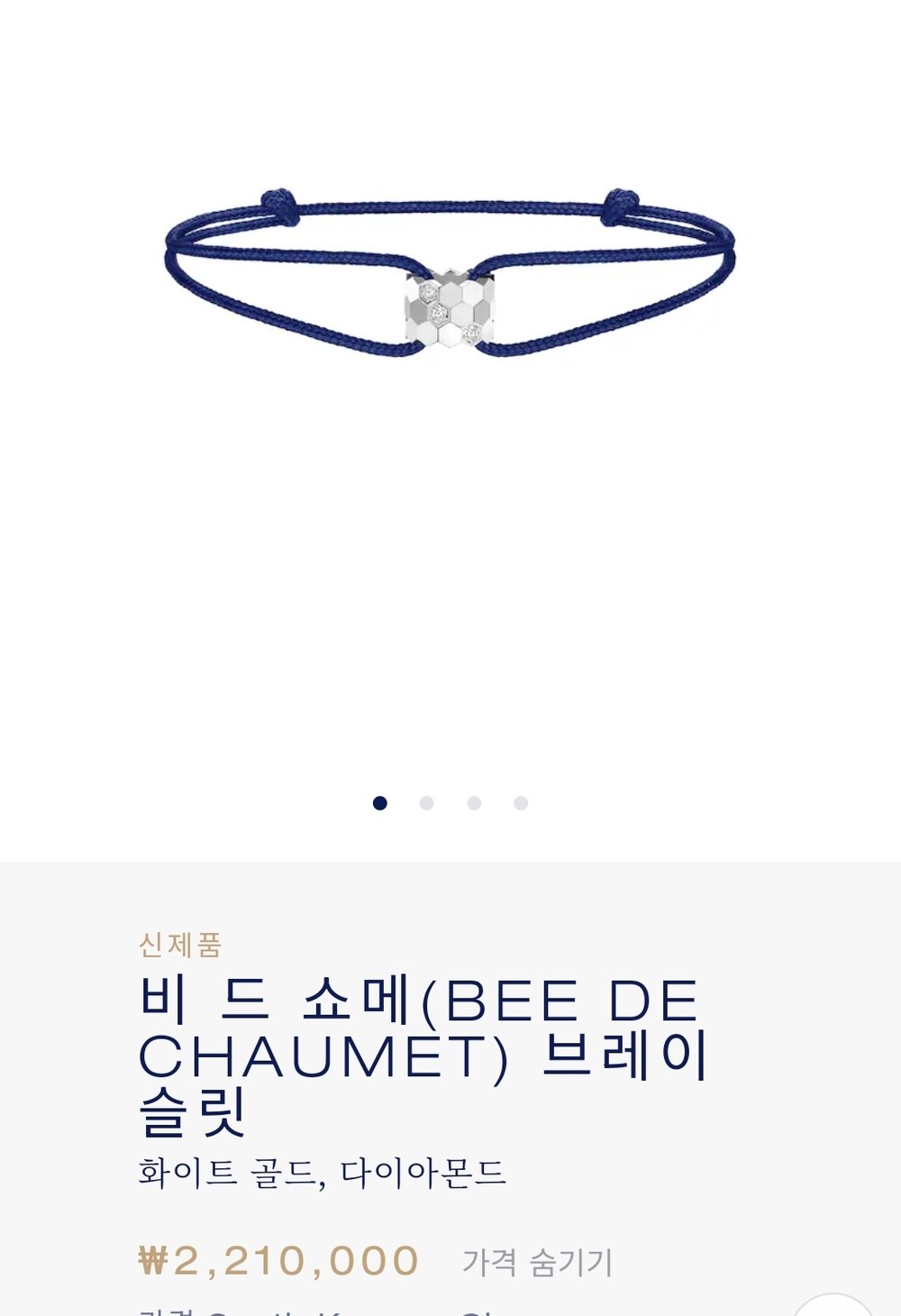The height and width of the screenshot is (1316, 901).
Task: Tap 가격 숨기기 to hide the price
Action: click(x=537, y=1262)
